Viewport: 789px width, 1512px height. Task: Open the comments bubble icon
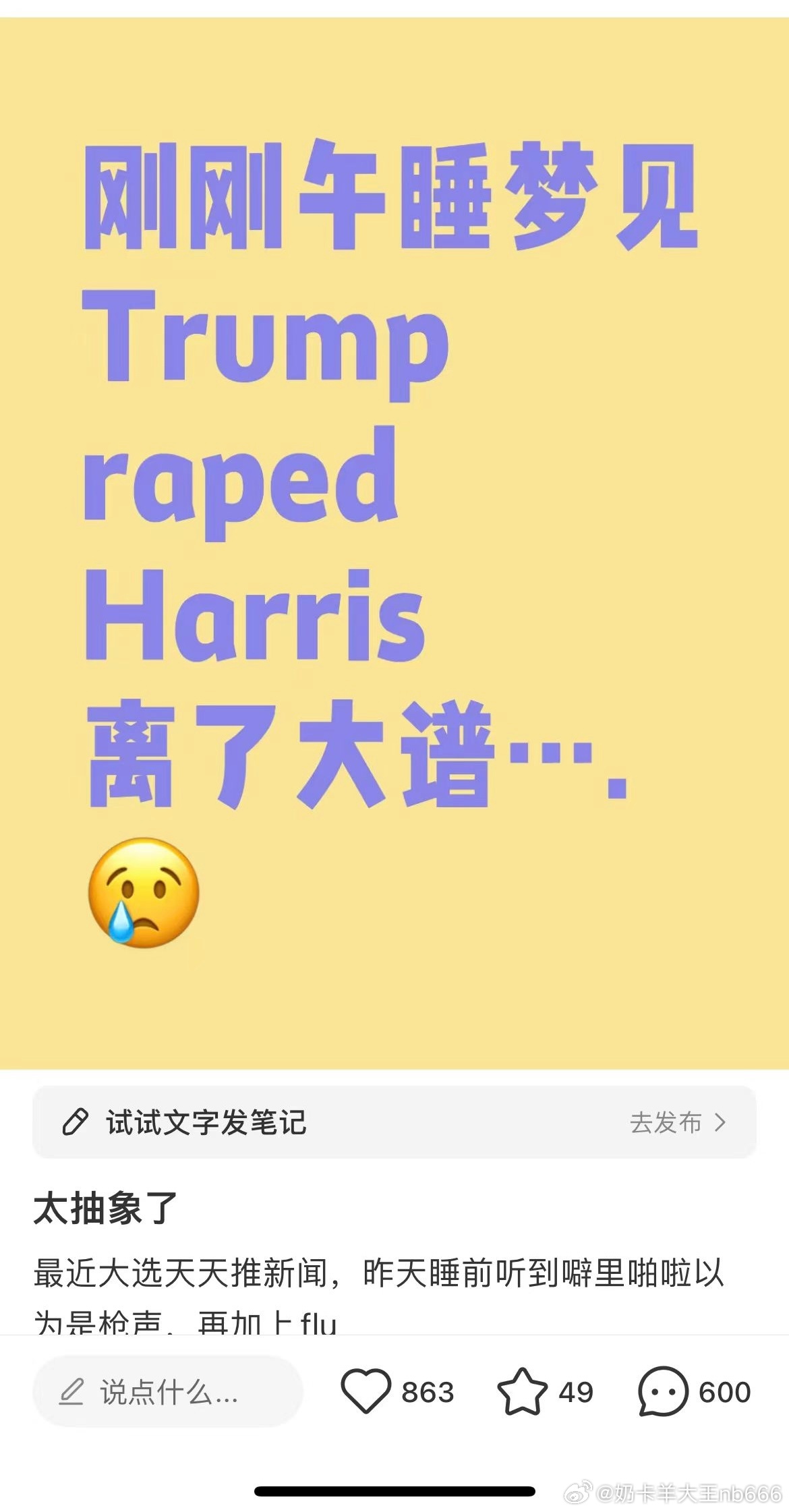(663, 1391)
